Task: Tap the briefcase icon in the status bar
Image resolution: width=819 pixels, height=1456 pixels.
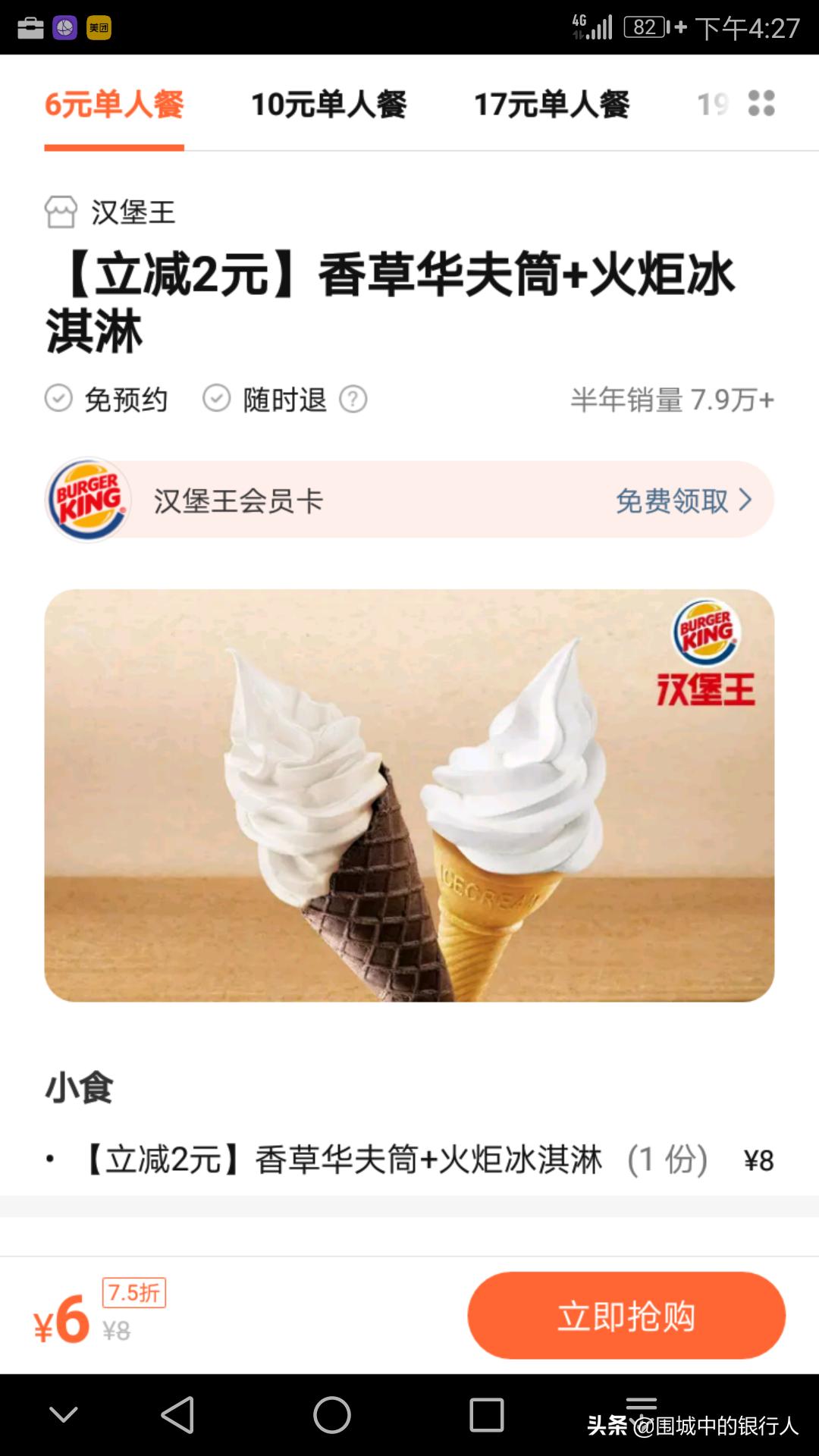Action: (29, 25)
